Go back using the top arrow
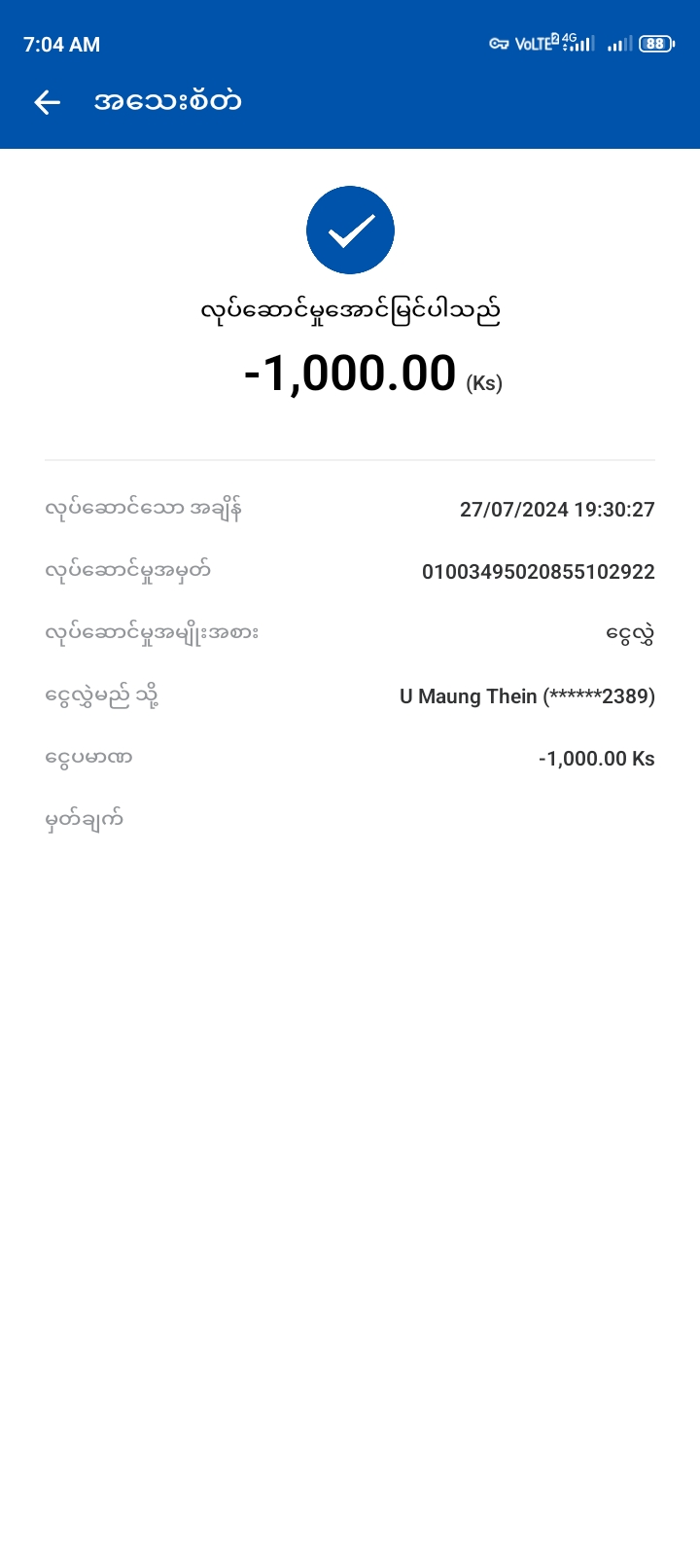The image size is (700, 1568). 47,102
